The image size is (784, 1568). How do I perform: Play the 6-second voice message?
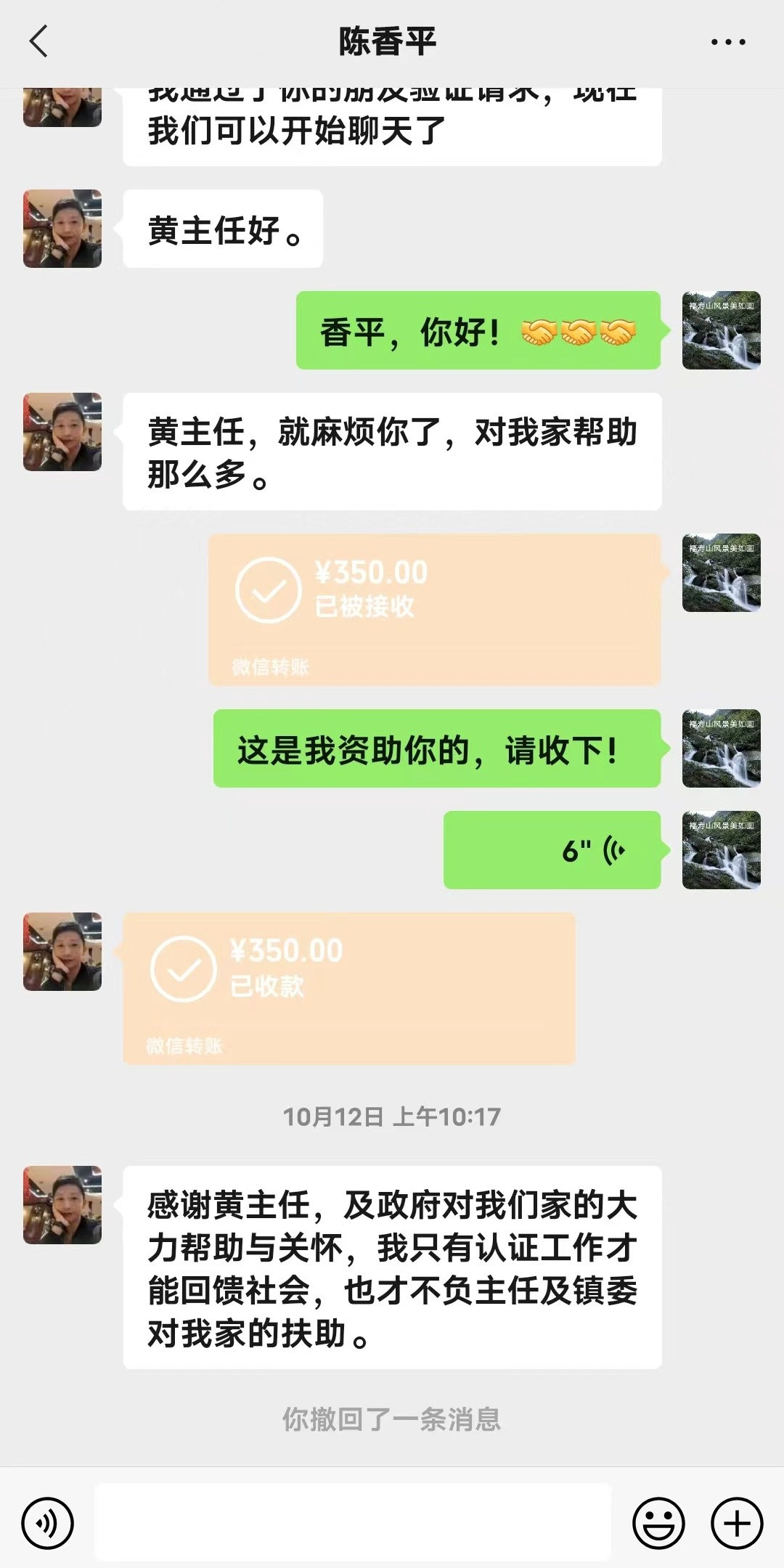tap(552, 850)
